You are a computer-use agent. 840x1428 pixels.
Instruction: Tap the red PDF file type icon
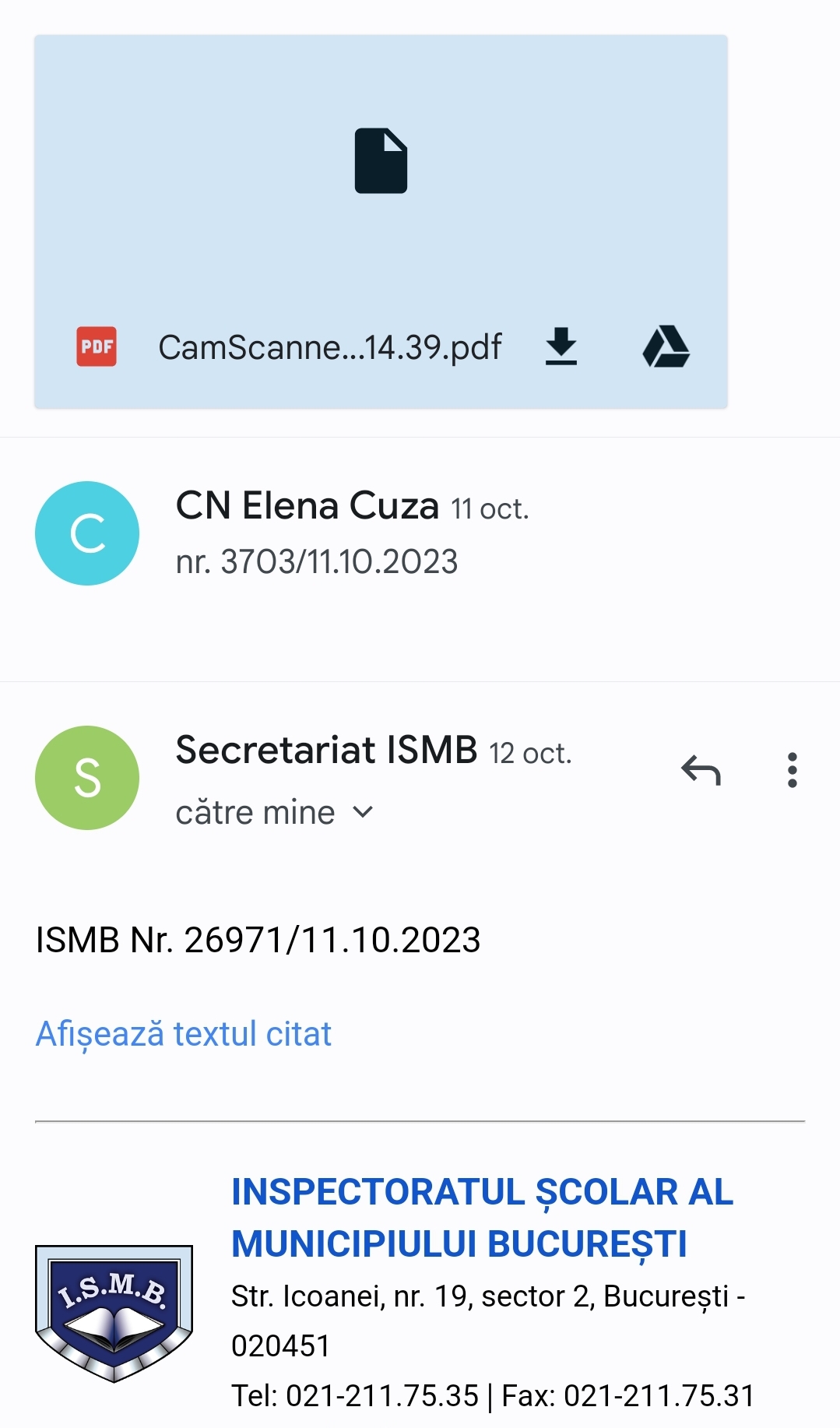(95, 347)
